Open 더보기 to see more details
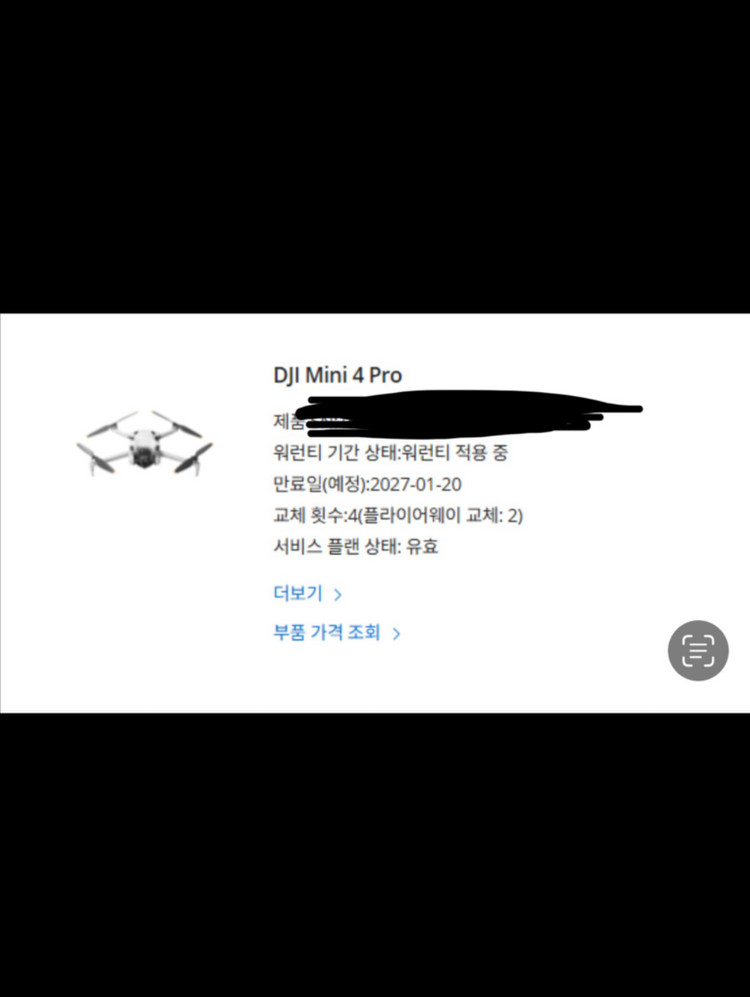The image size is (750, 997). pyautogui.click(x=296, y=592)
